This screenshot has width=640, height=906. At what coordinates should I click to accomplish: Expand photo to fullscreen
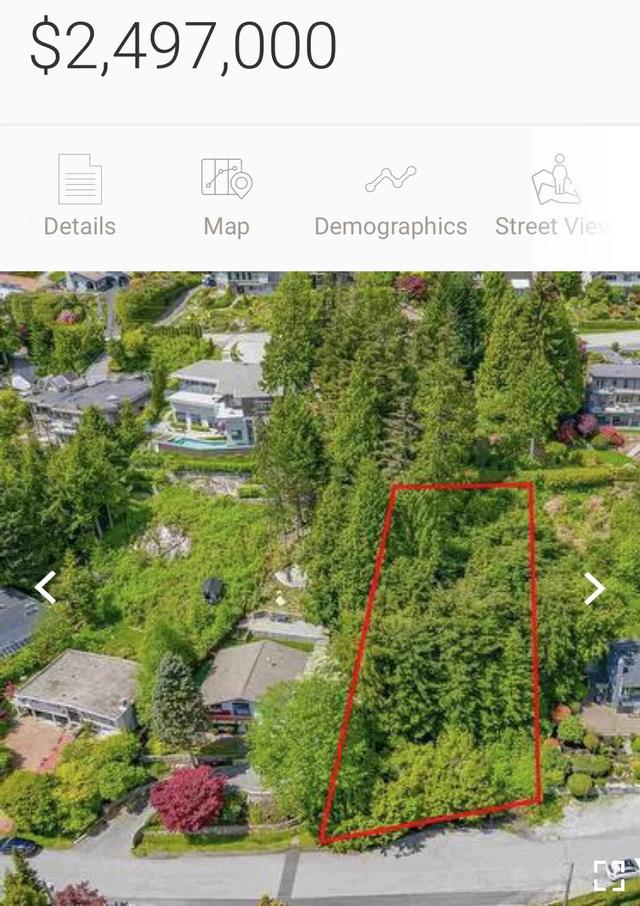[x=608, y=875]
